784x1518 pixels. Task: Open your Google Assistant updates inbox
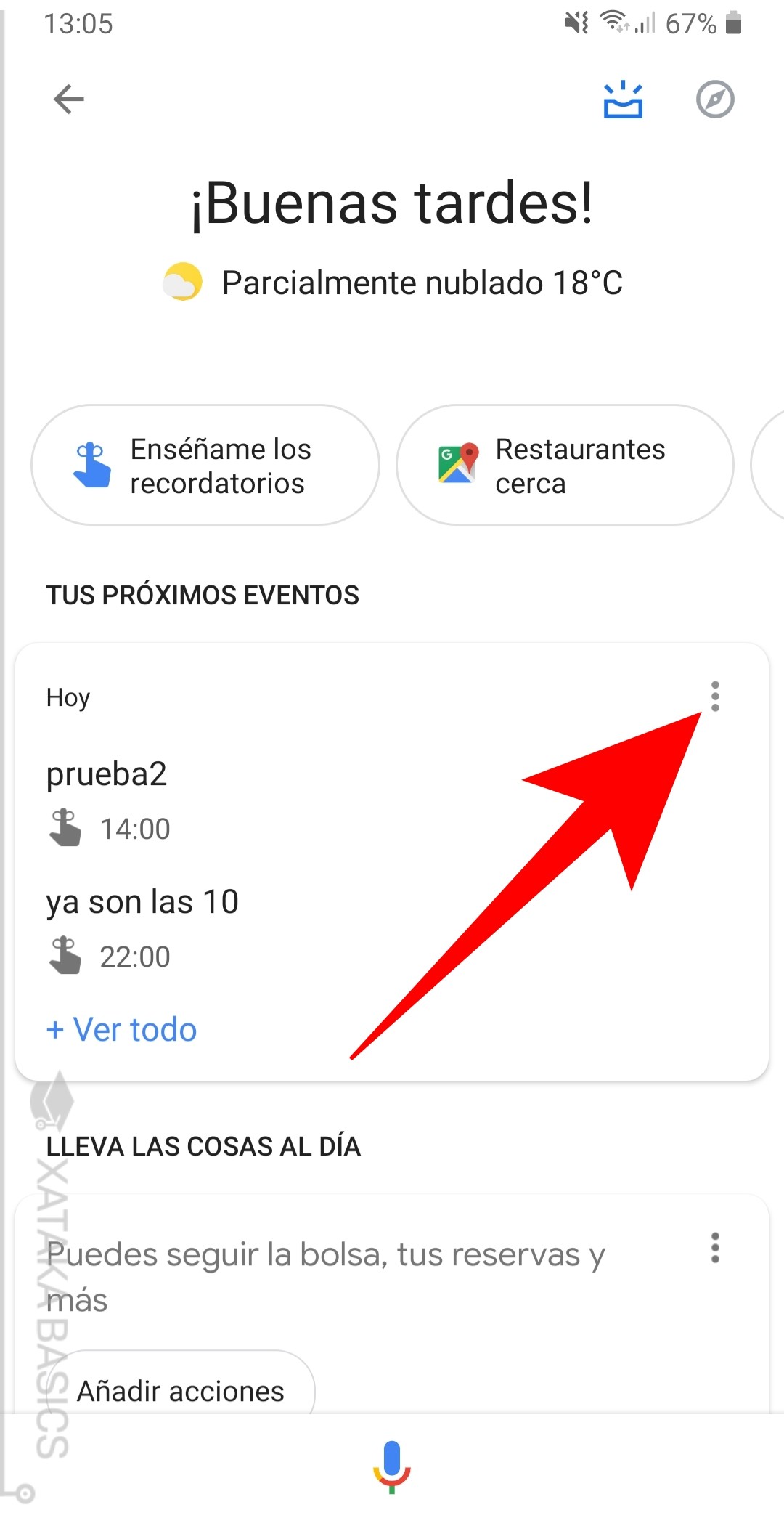(623, 100)
